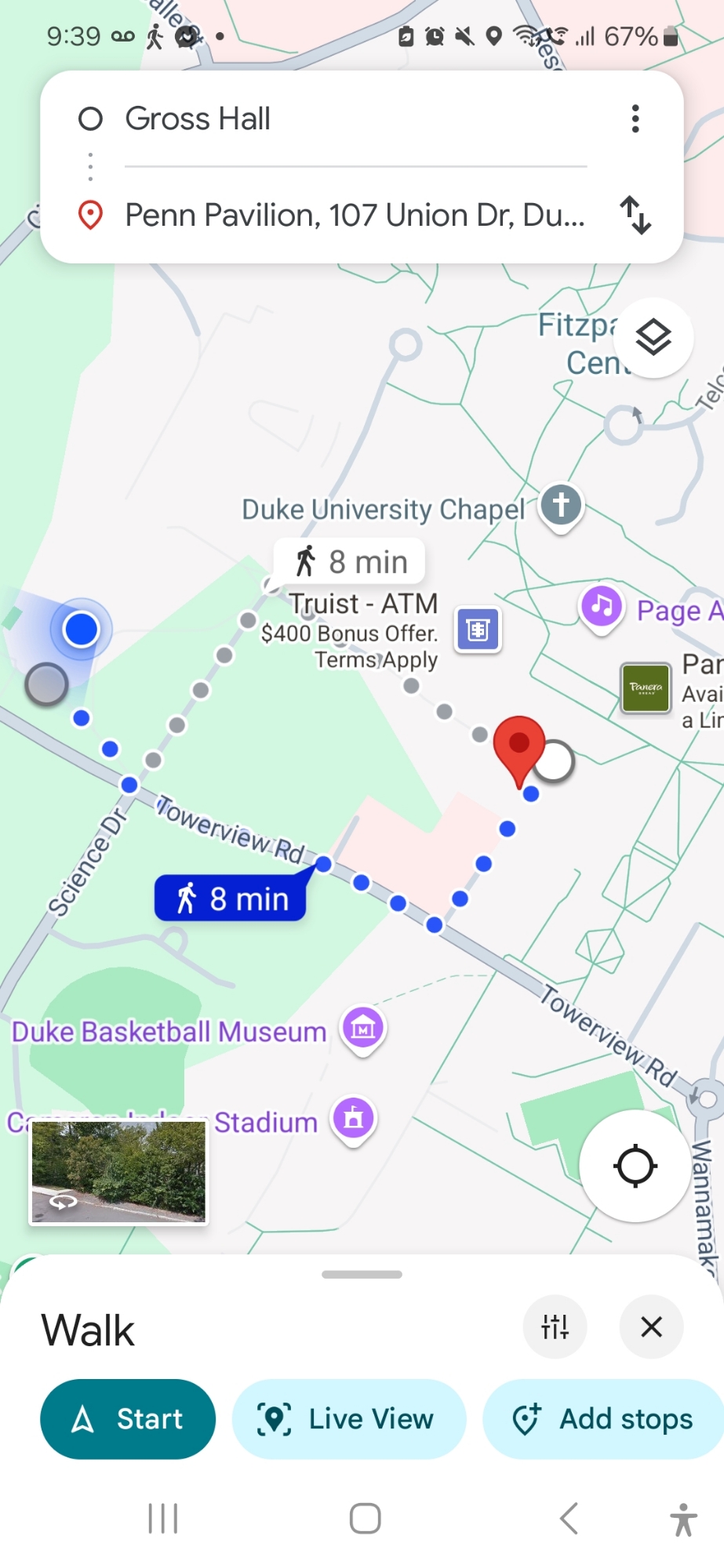Open route options filter settings
The image size is (724, 1568).
tap(555, 1327)
